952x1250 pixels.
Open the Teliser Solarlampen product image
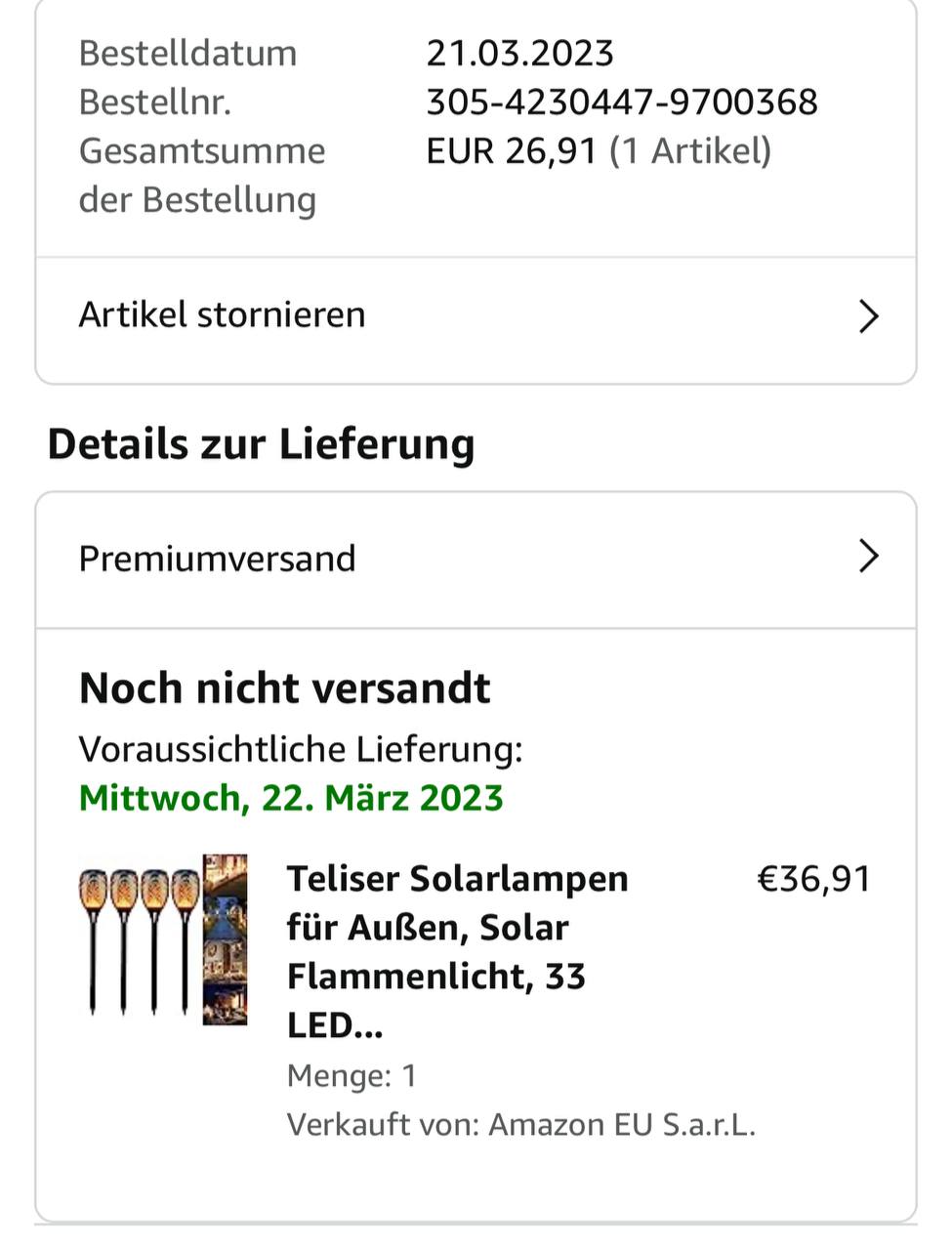coord(163,939)
